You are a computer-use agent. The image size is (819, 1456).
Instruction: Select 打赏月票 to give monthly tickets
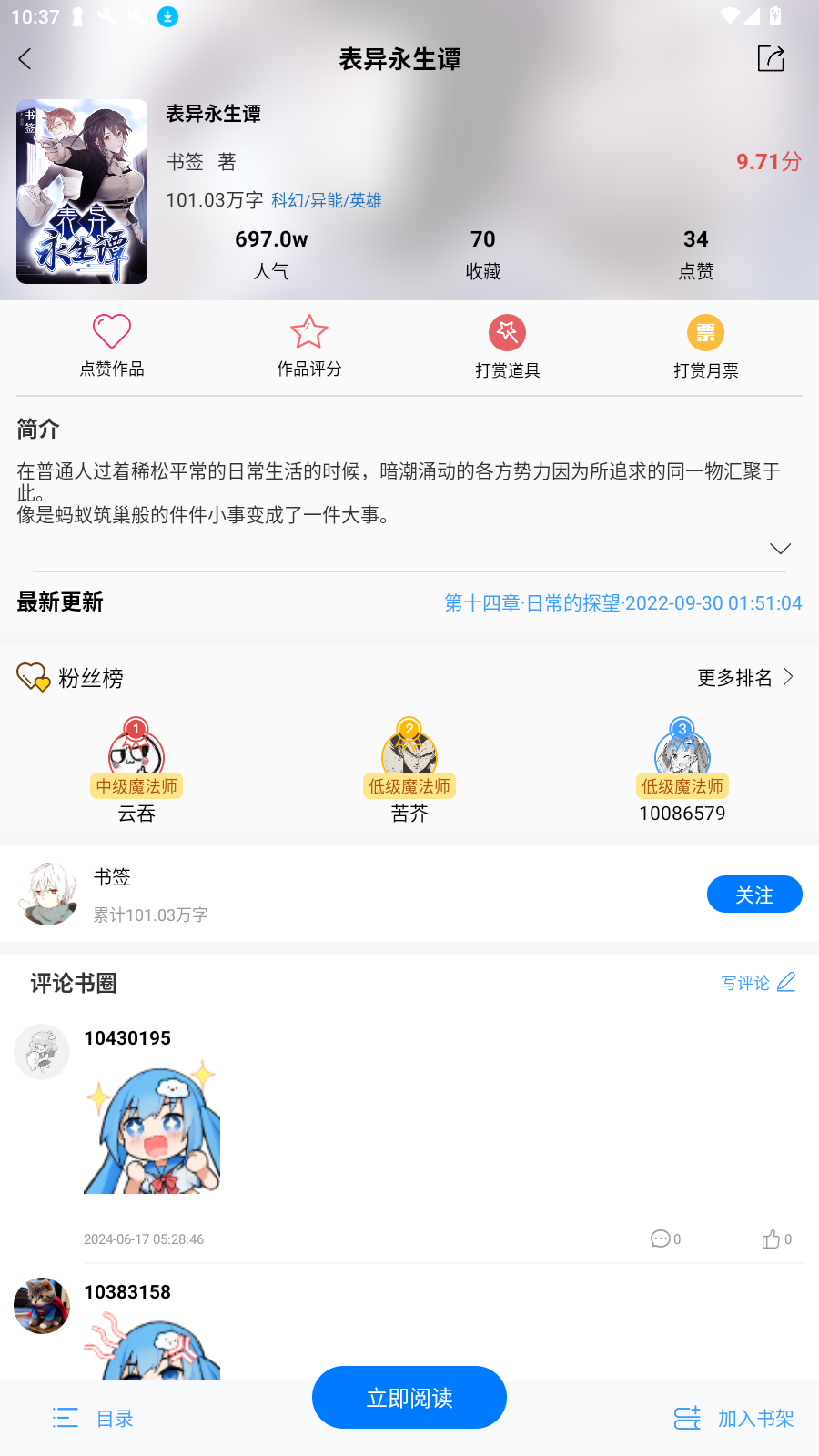click(705, 347)
